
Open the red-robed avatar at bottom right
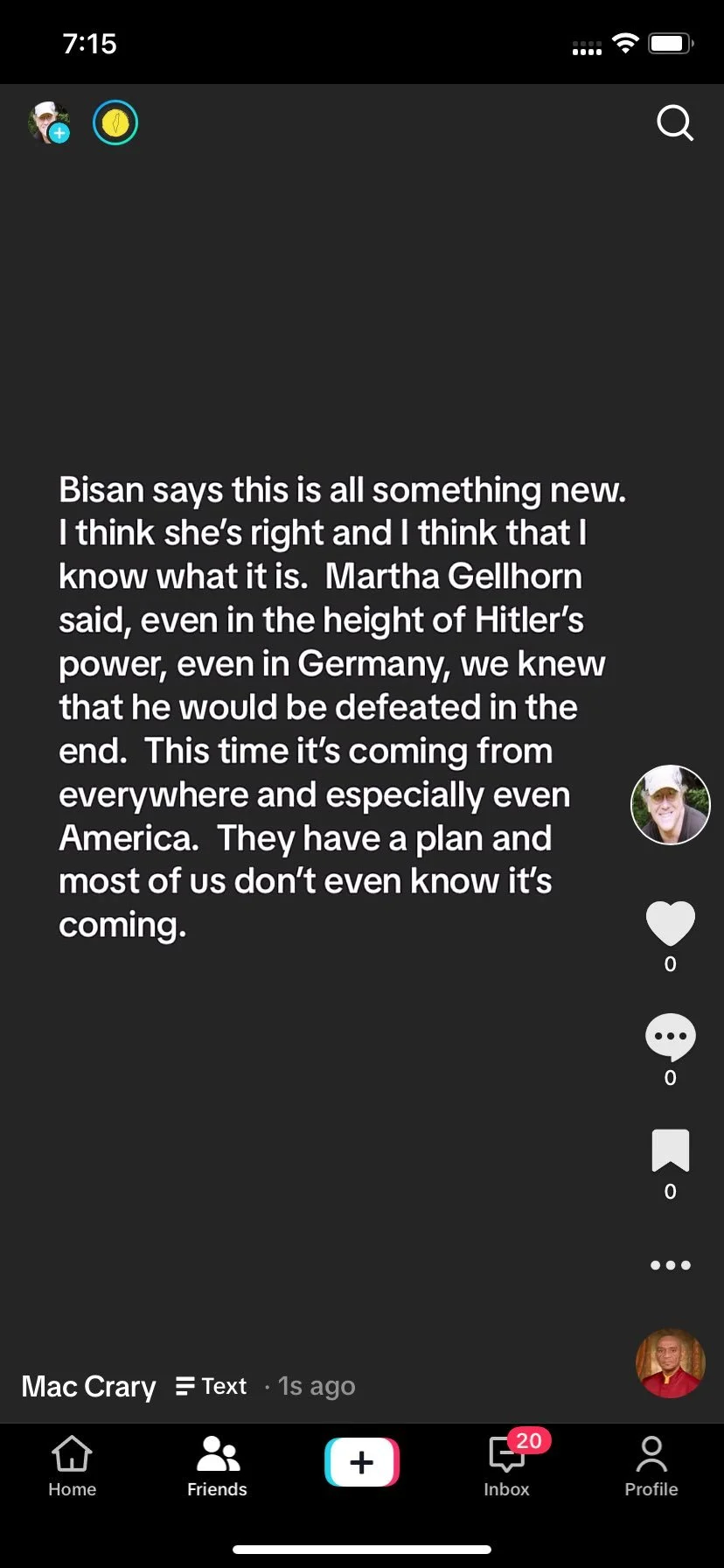(671, 1363)
